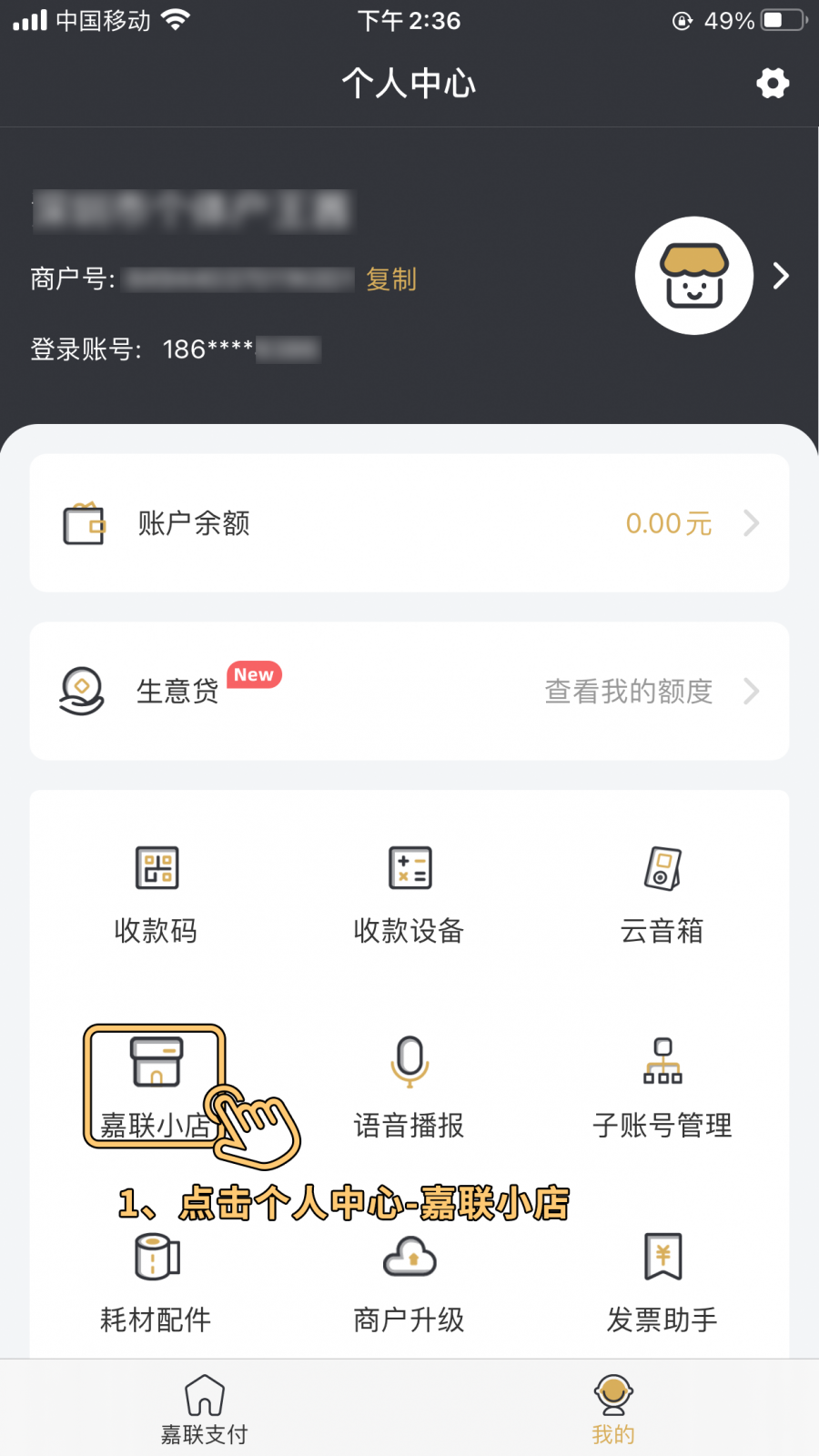This screenshot has height=1456, width=819.
Task: Open 子账号管理 sub-account management
Action: coord(662,1087)
